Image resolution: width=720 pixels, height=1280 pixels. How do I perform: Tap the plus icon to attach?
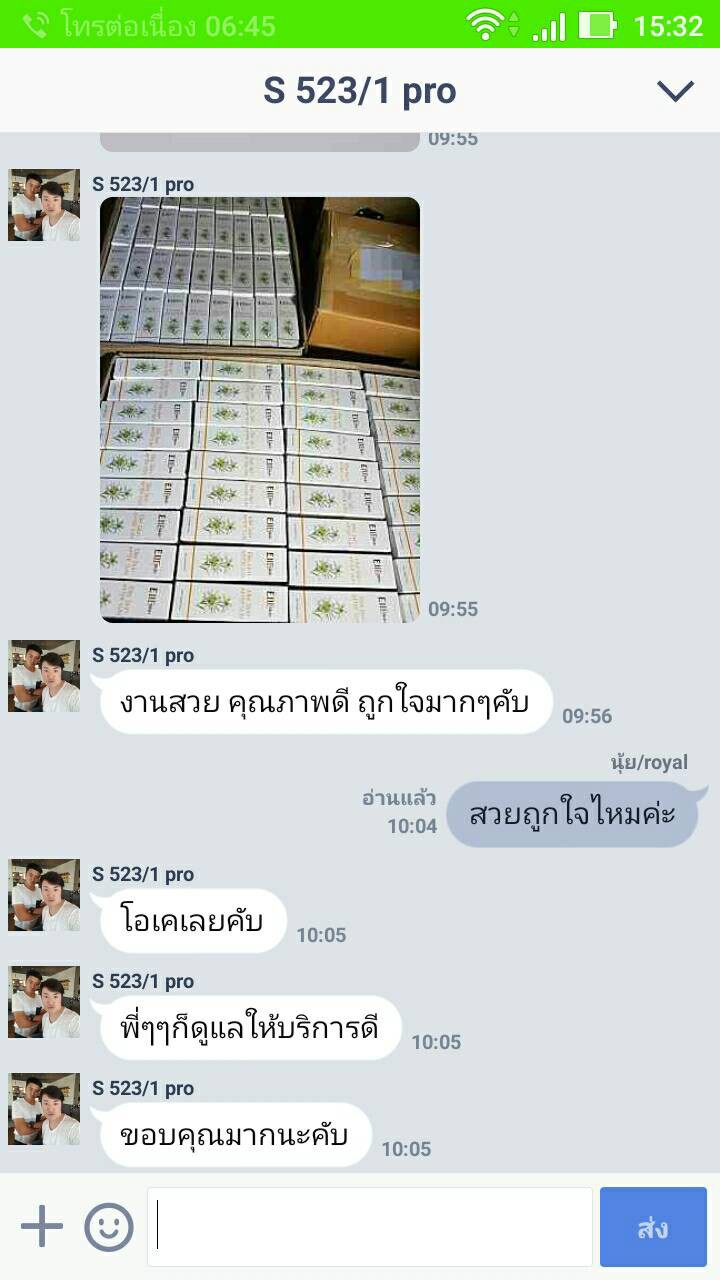[x=42, y=1226]
